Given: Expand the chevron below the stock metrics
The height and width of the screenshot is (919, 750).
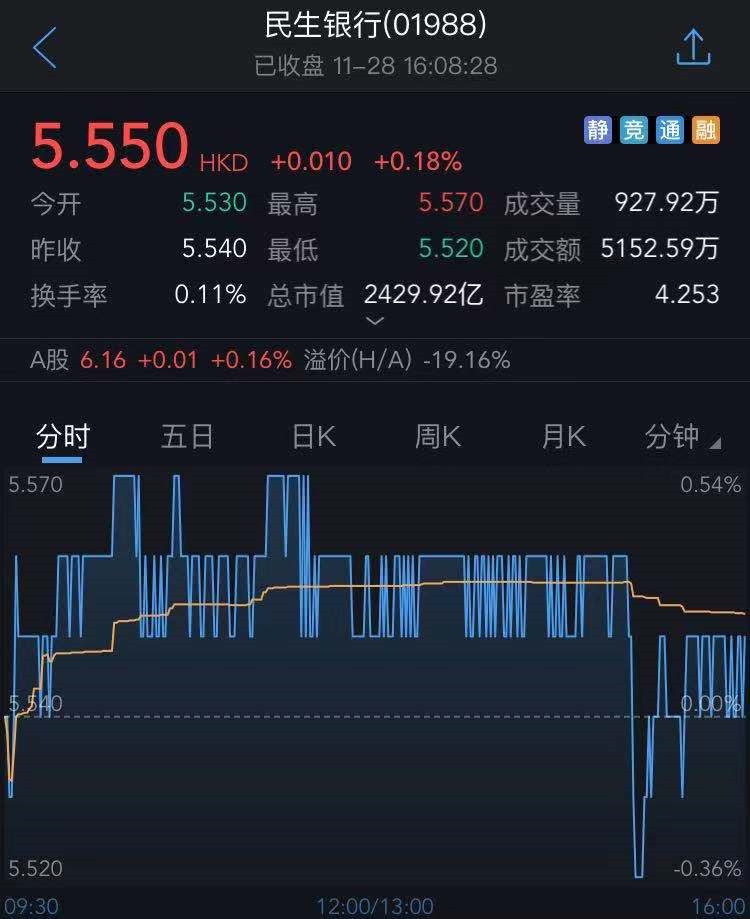Looking at the screenshot, I should pos(375,322).
